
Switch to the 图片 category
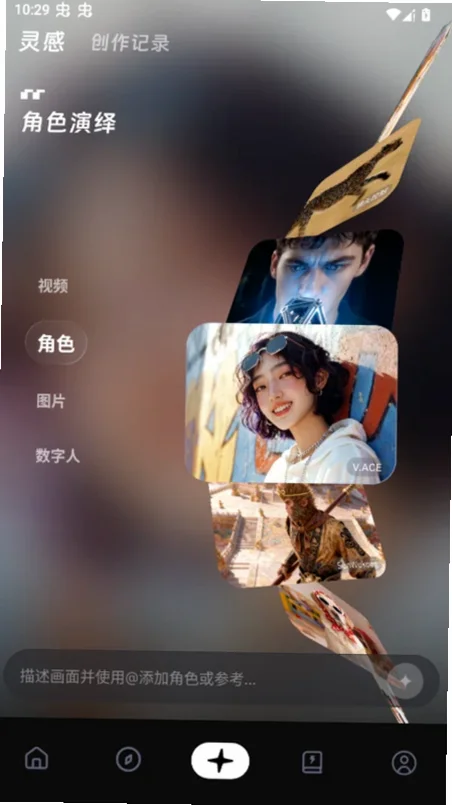[x=51, y=401]
